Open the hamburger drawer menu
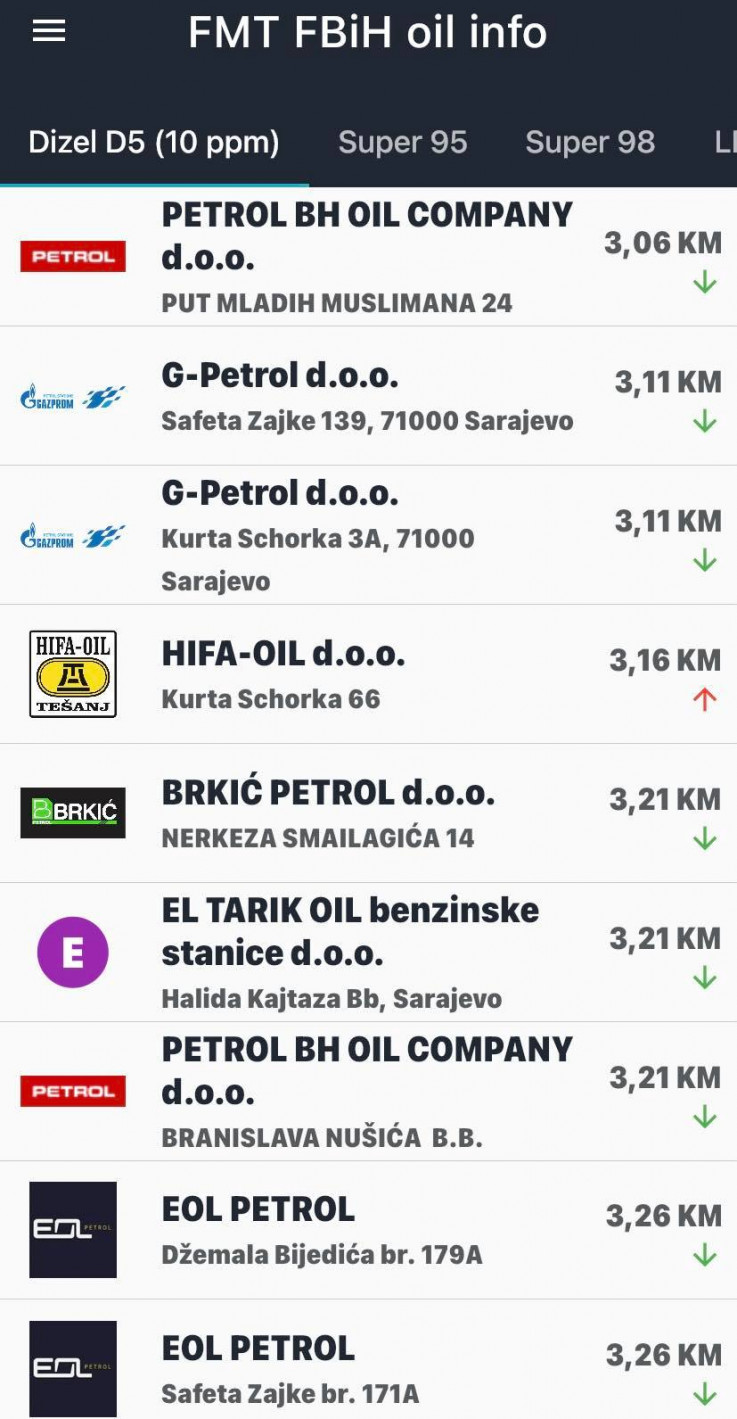Image resolution: width=737 pixels, height=1419 pixels. [49, 32]
